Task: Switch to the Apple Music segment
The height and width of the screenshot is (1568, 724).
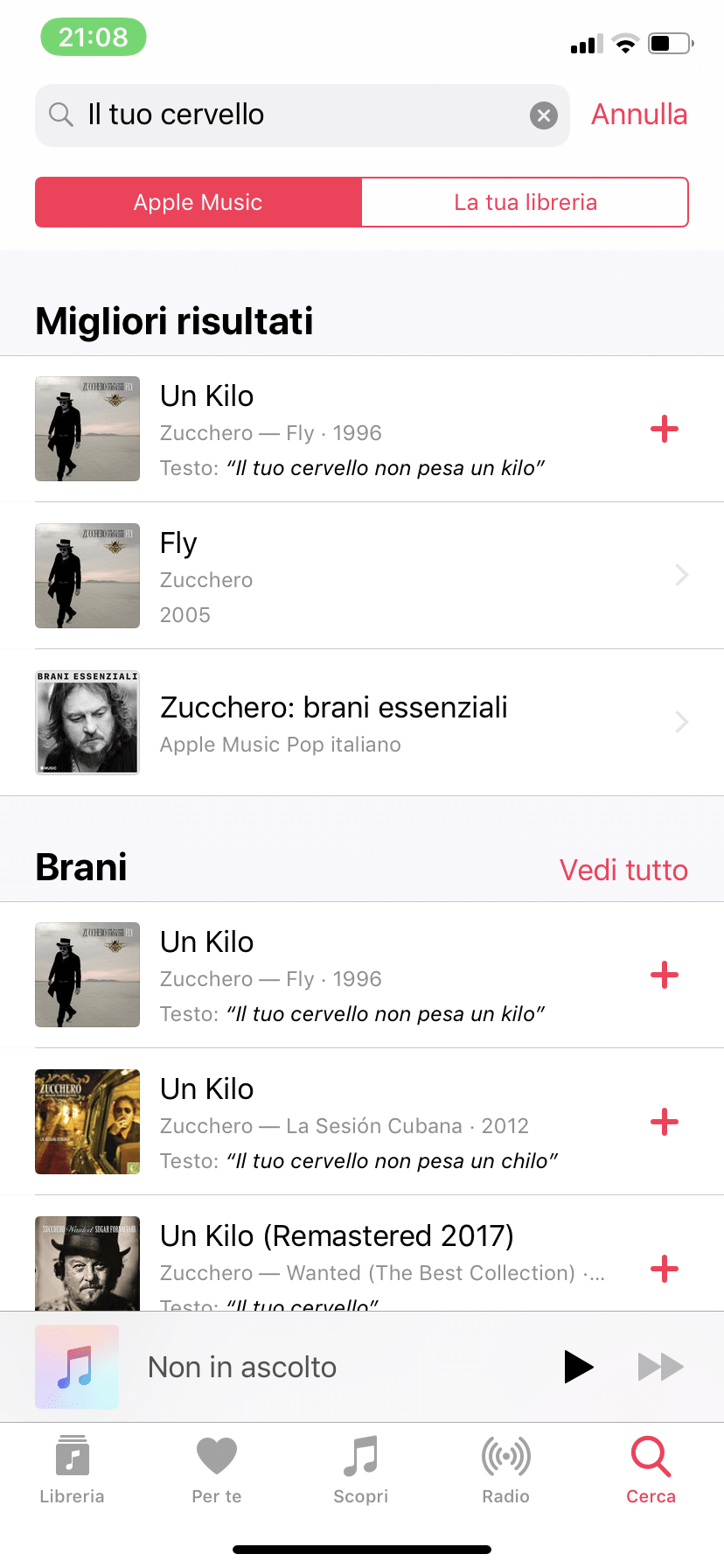Action: point(198,202)
